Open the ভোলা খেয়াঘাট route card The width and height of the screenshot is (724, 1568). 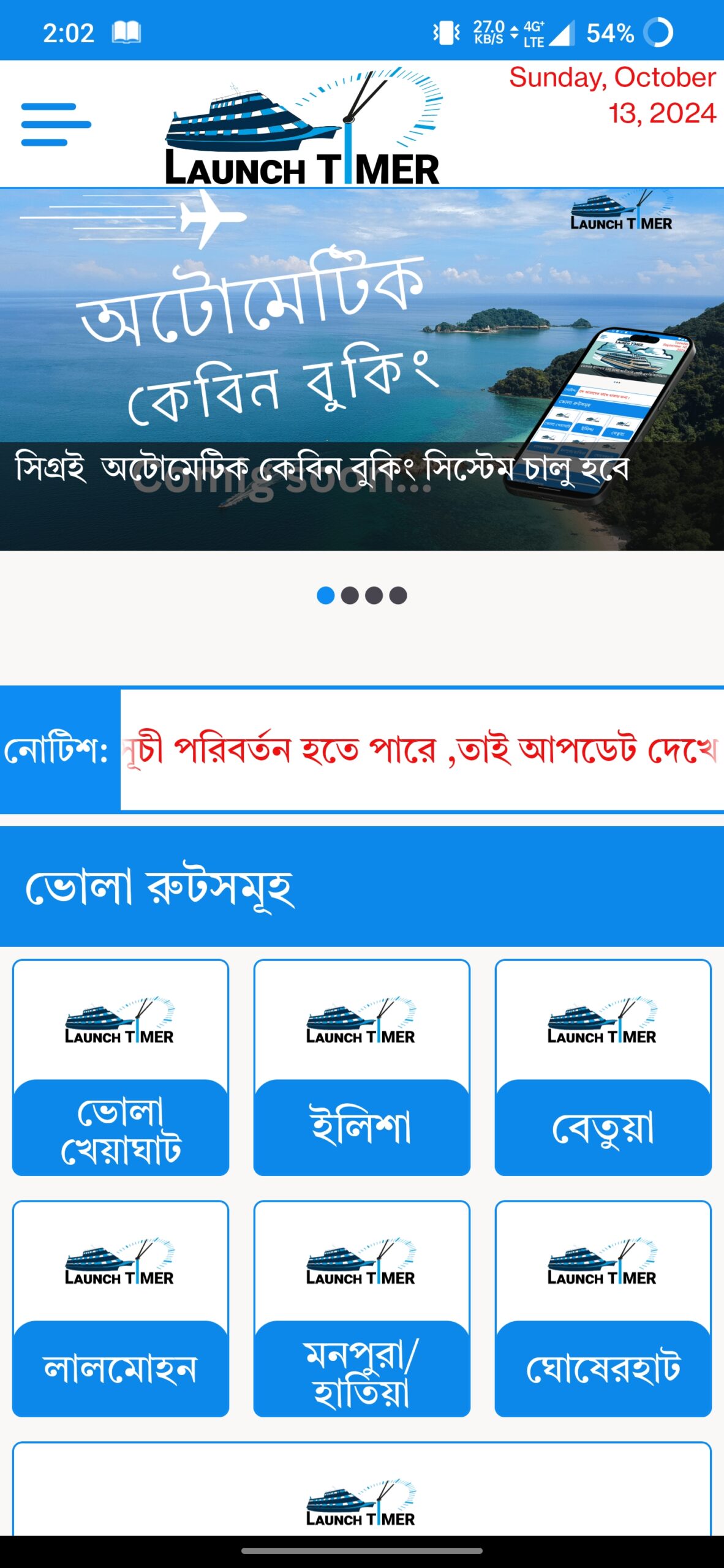tap(121, 1067)
